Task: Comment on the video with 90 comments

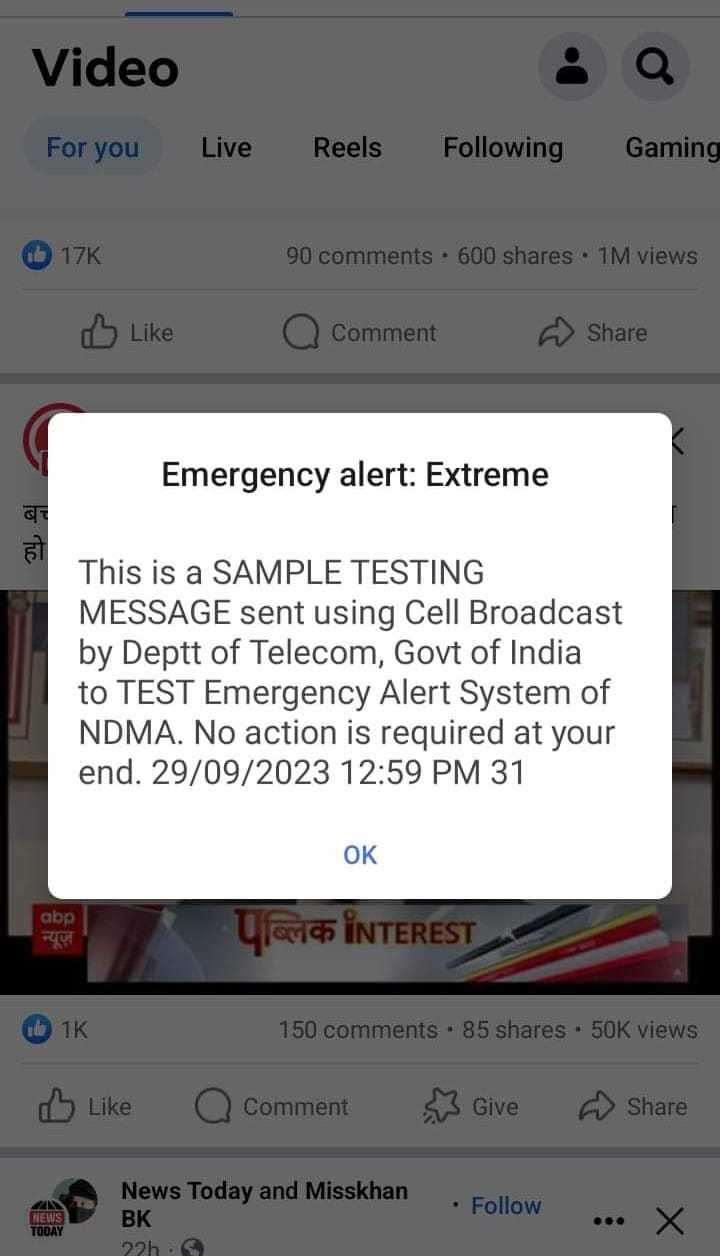Action: (360, 332)
